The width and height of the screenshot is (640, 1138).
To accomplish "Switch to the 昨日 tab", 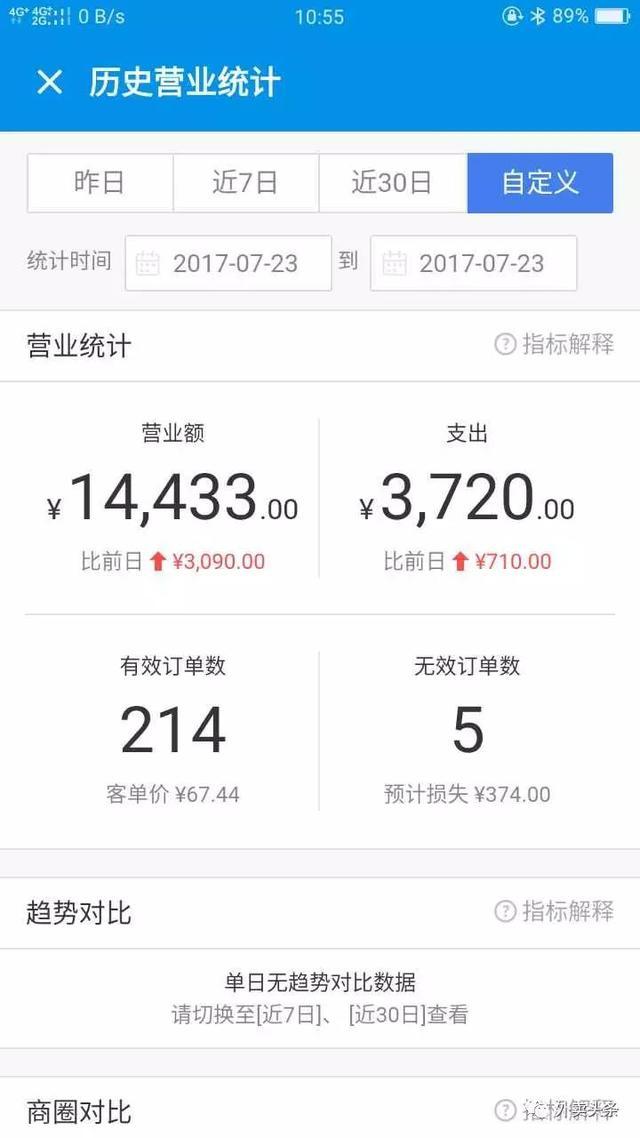I will [100, 183].
